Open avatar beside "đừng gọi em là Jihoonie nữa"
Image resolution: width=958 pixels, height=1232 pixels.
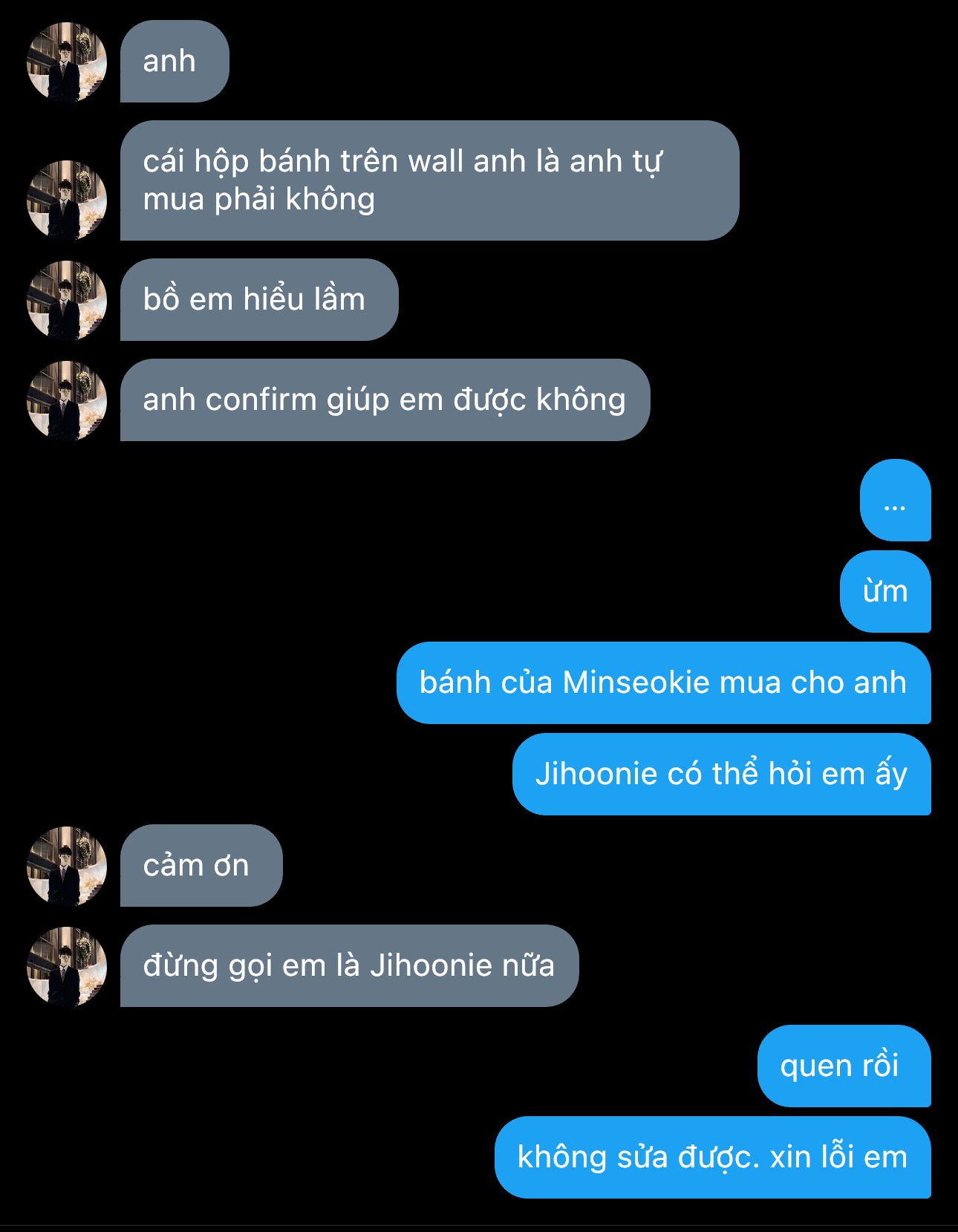point(67,967)
